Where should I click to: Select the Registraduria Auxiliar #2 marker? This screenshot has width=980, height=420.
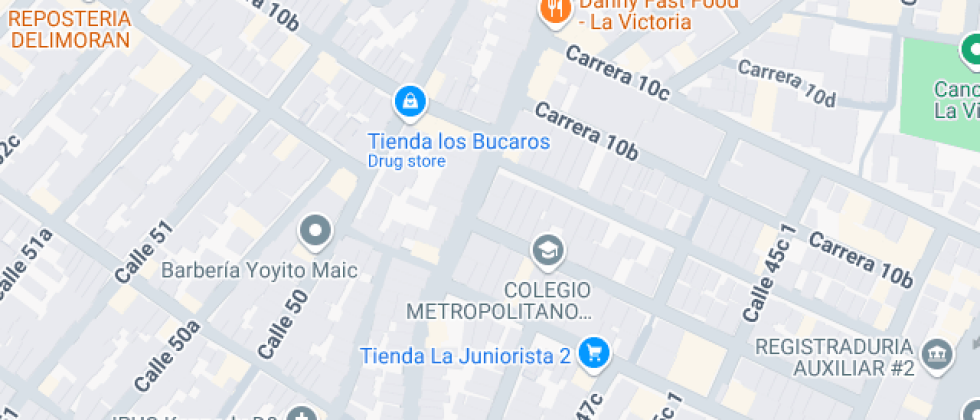pos(937,353)
